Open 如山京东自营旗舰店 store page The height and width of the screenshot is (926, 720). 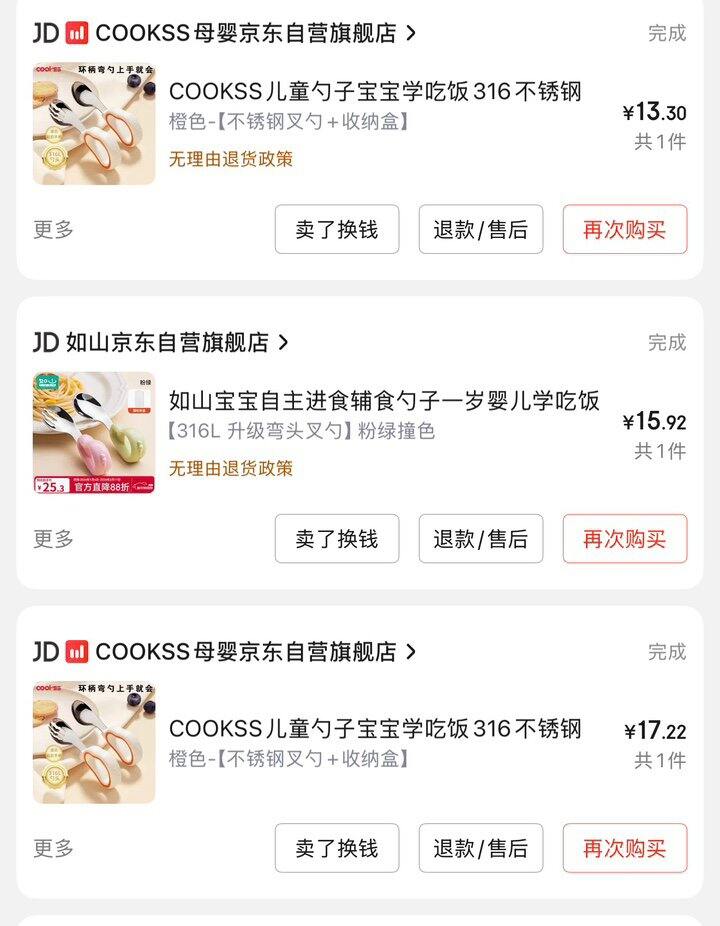(x=168, y=342)
